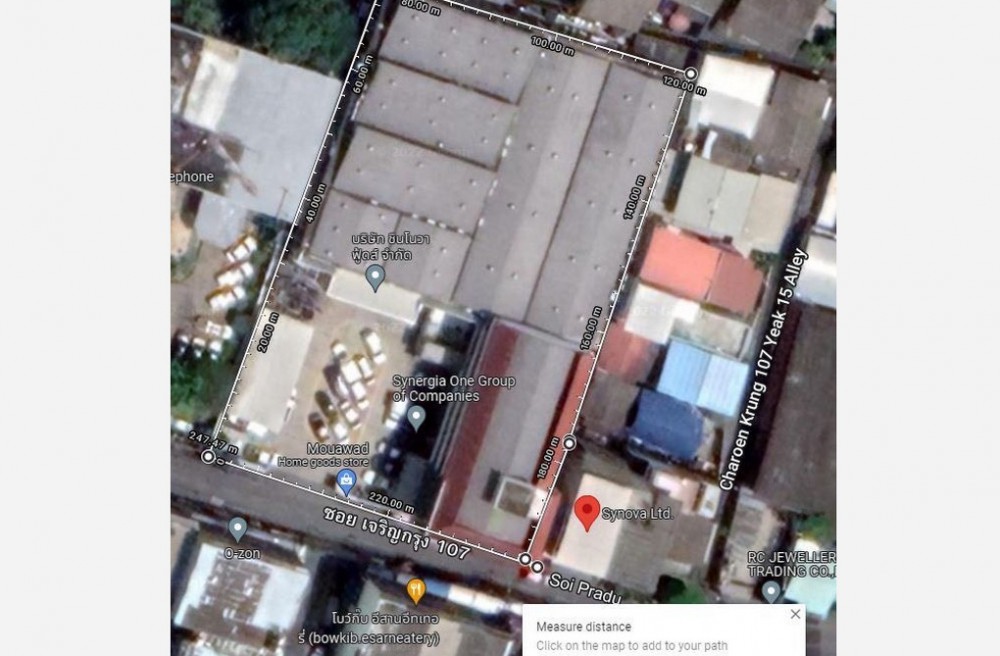The width and height of the screenshot is (1000, 656).
Task: Close the Measure distance panel
Action: [795, 614]
